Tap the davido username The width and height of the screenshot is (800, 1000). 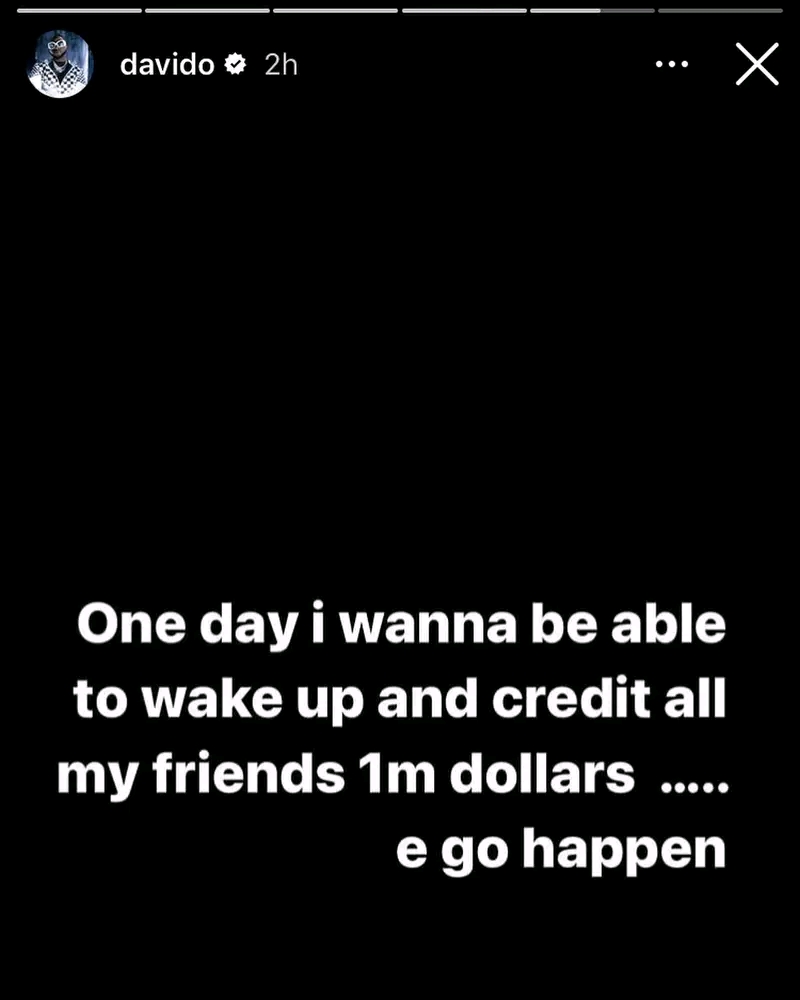(167, 65)
